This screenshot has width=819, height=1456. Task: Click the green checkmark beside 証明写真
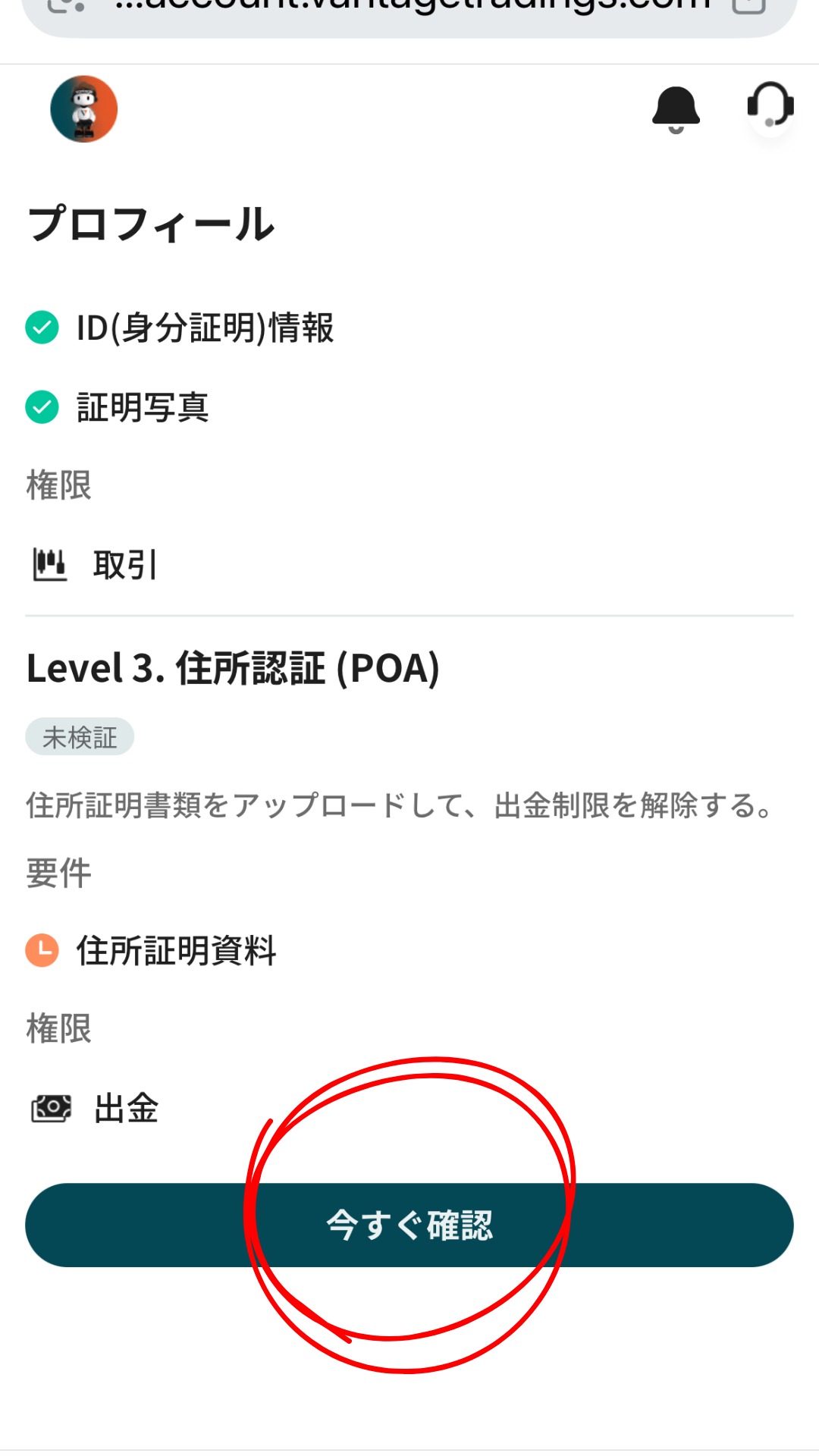click(x=42, y=407)
